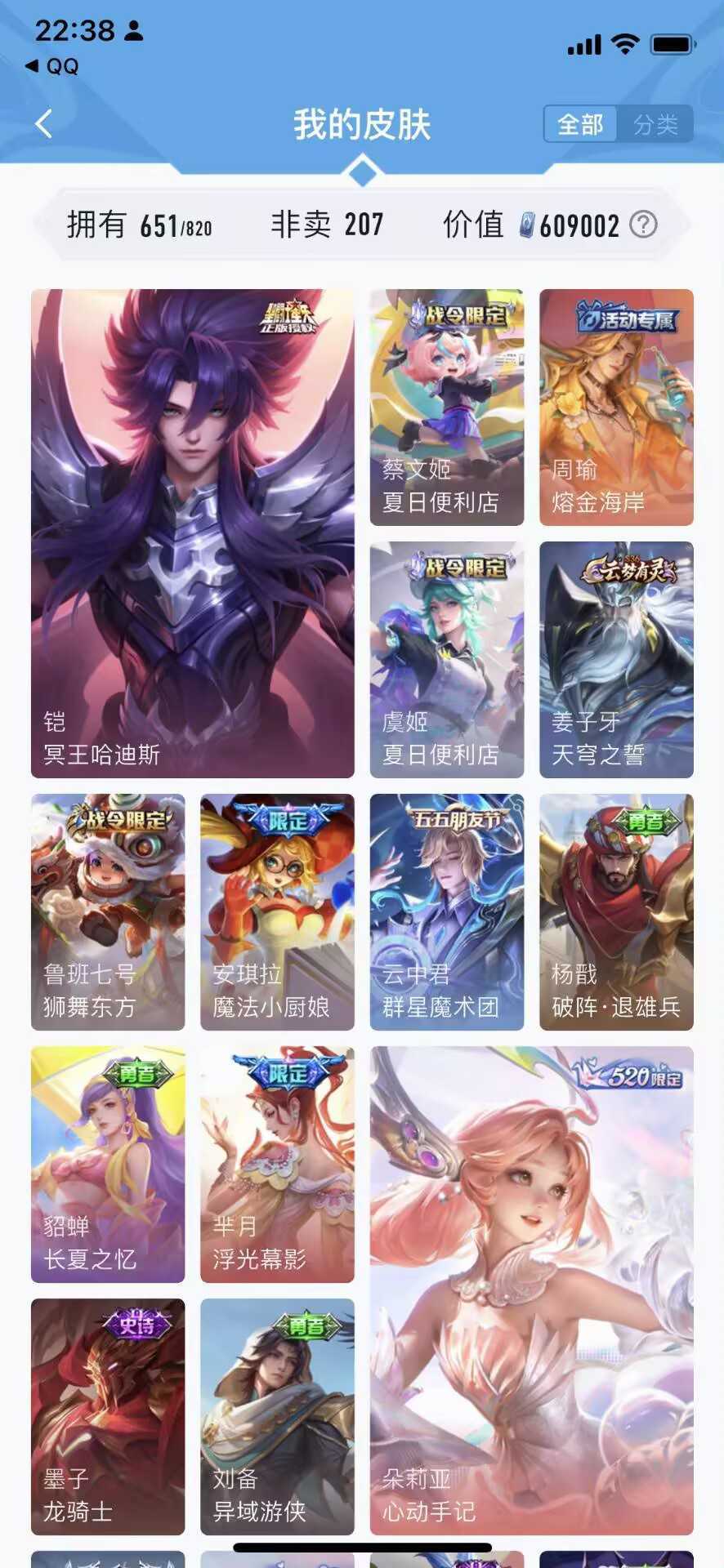
Task: Open 刘备 异域游侠 skin
Action: [x=277, y=1417]
